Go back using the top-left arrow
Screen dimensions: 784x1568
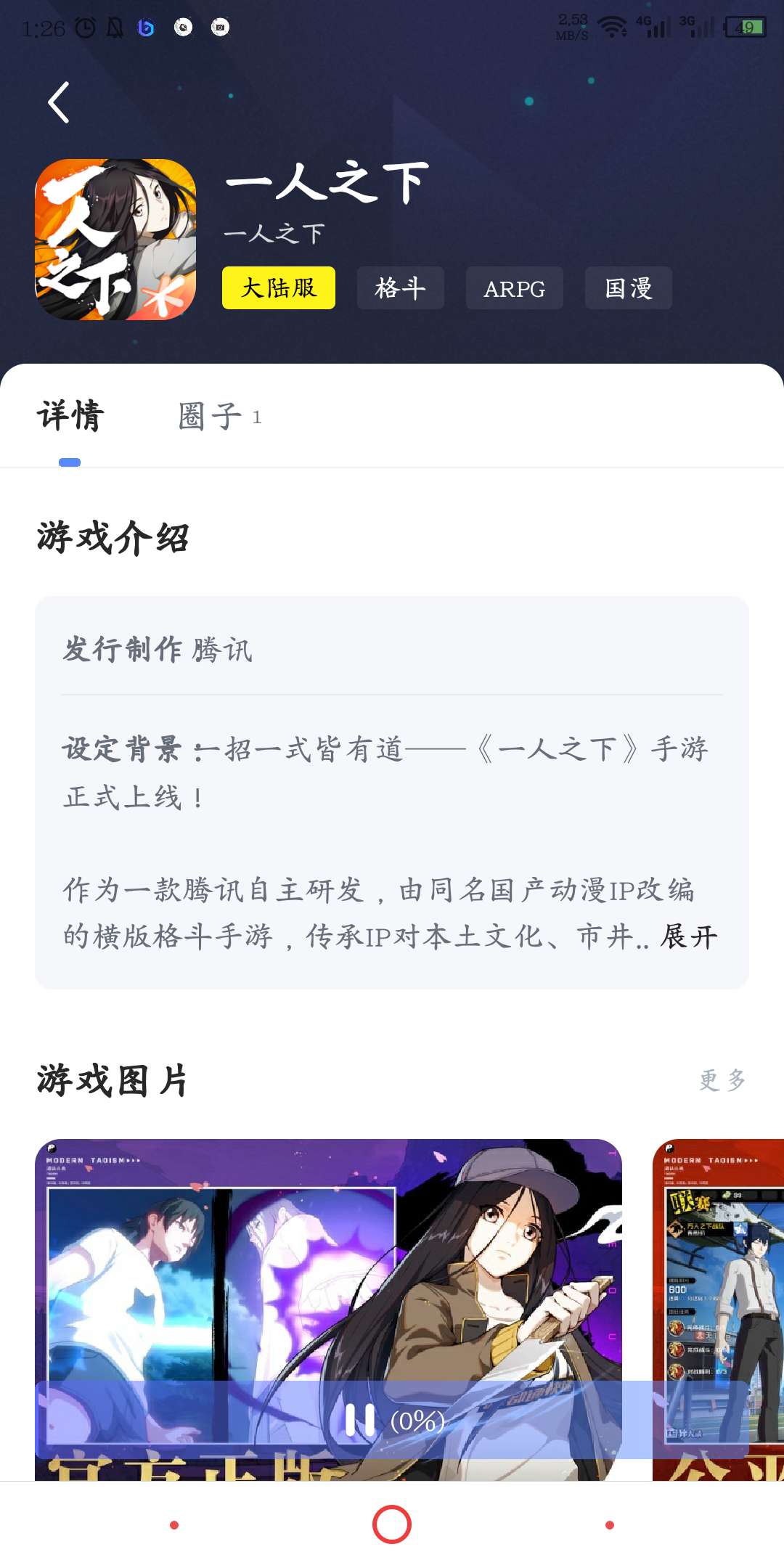[x=59, y=102]
